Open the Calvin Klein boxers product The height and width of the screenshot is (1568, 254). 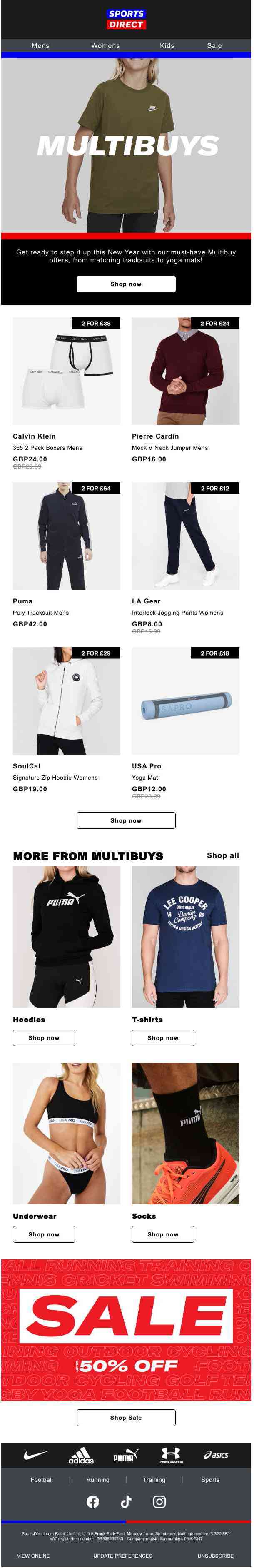click(x=66, y=371)
